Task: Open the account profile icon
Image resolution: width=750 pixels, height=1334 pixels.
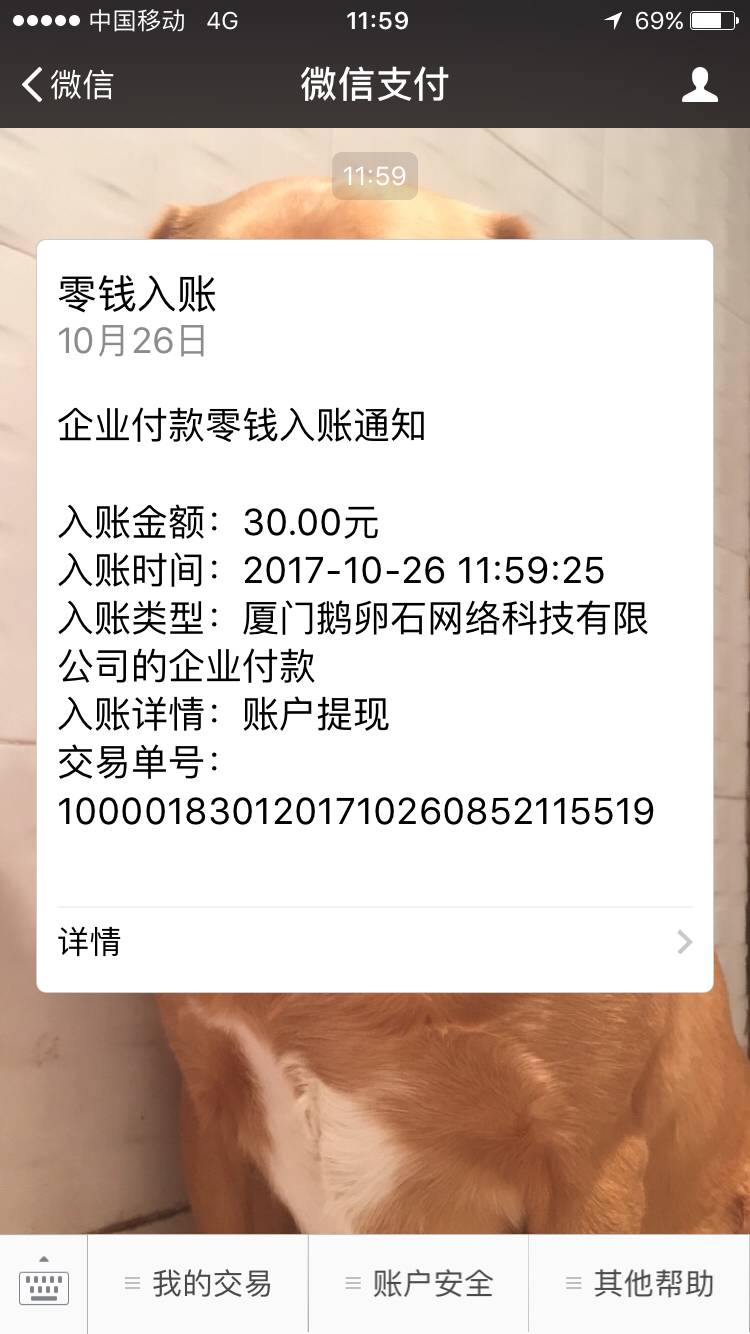Action: [699, 85]
